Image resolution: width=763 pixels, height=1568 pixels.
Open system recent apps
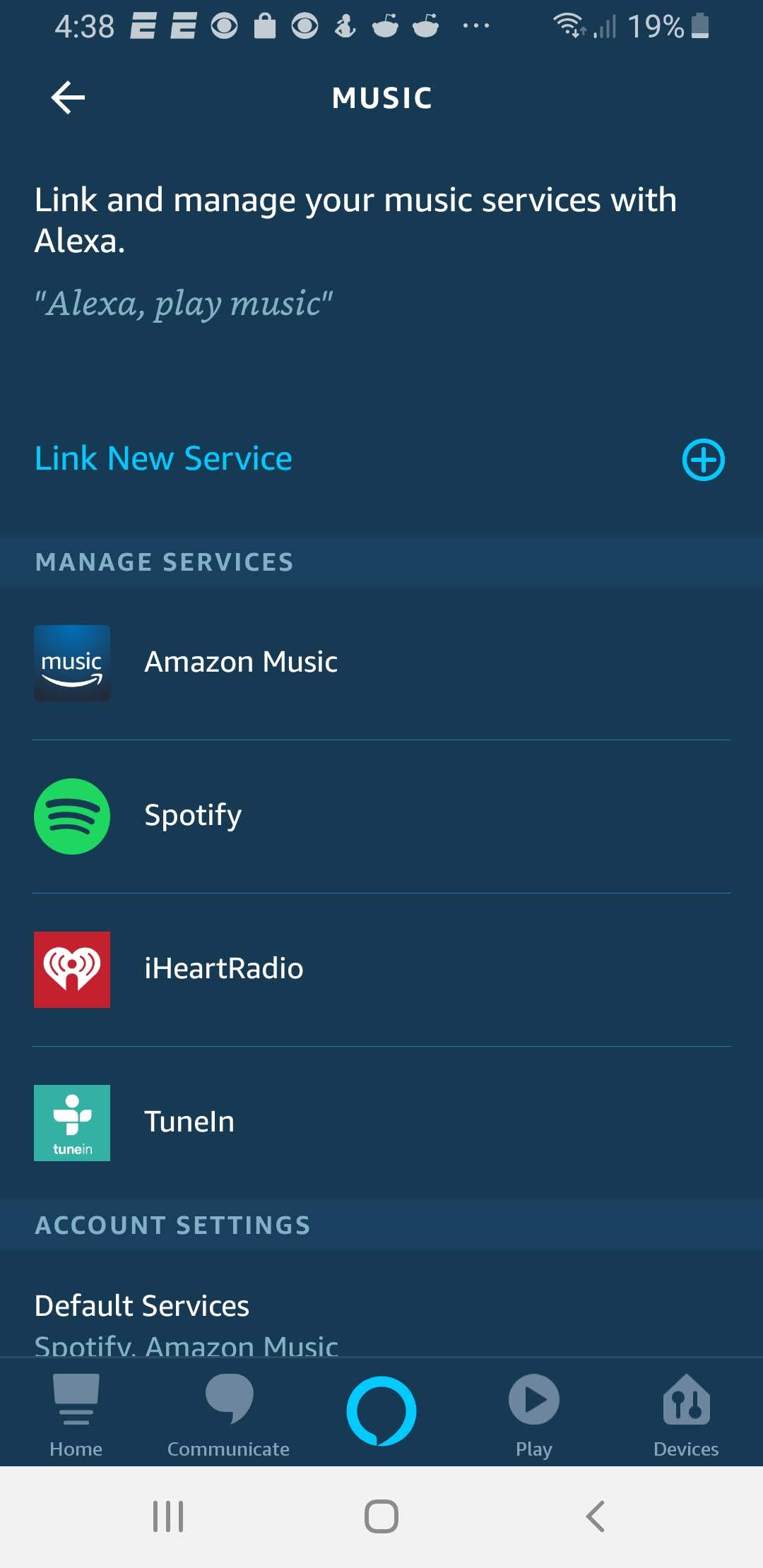pos(168,1516)
